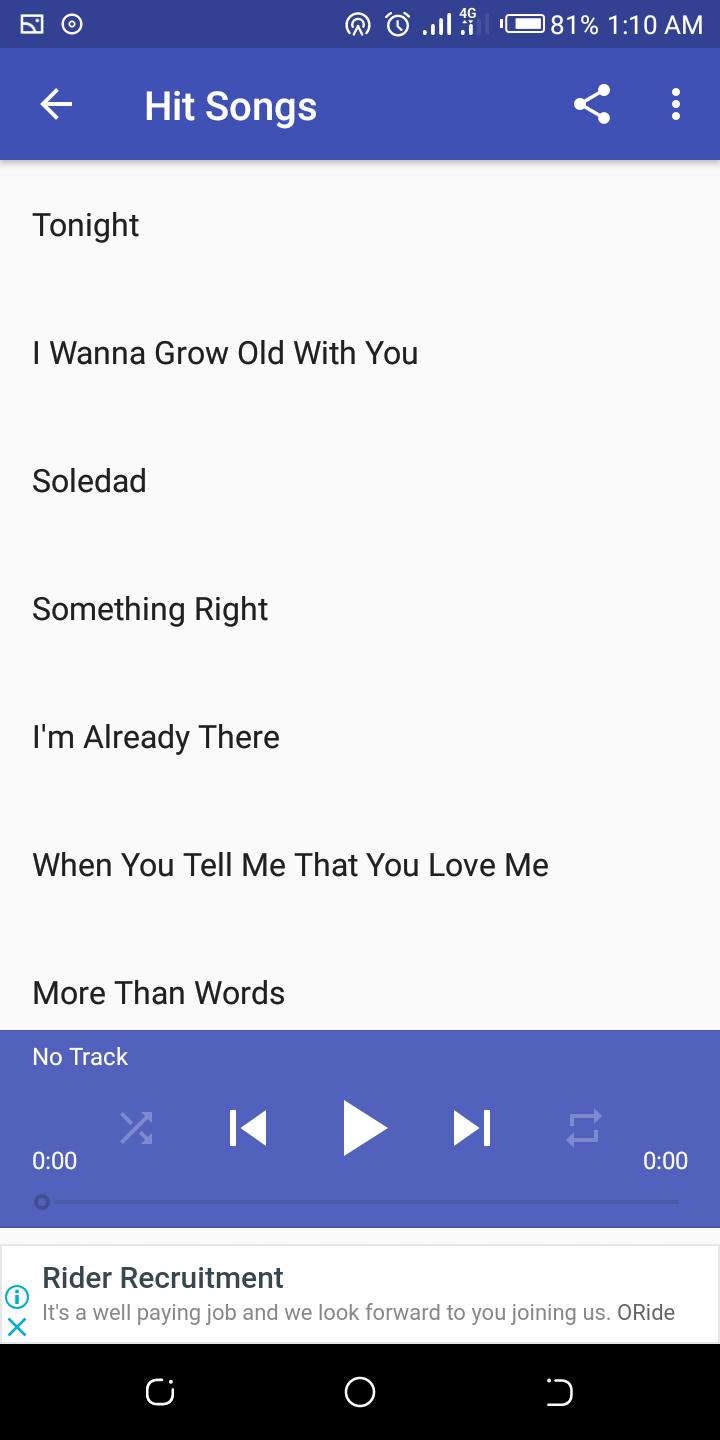Open the overflow menu

pyautogui.click(x=676, y=105)
